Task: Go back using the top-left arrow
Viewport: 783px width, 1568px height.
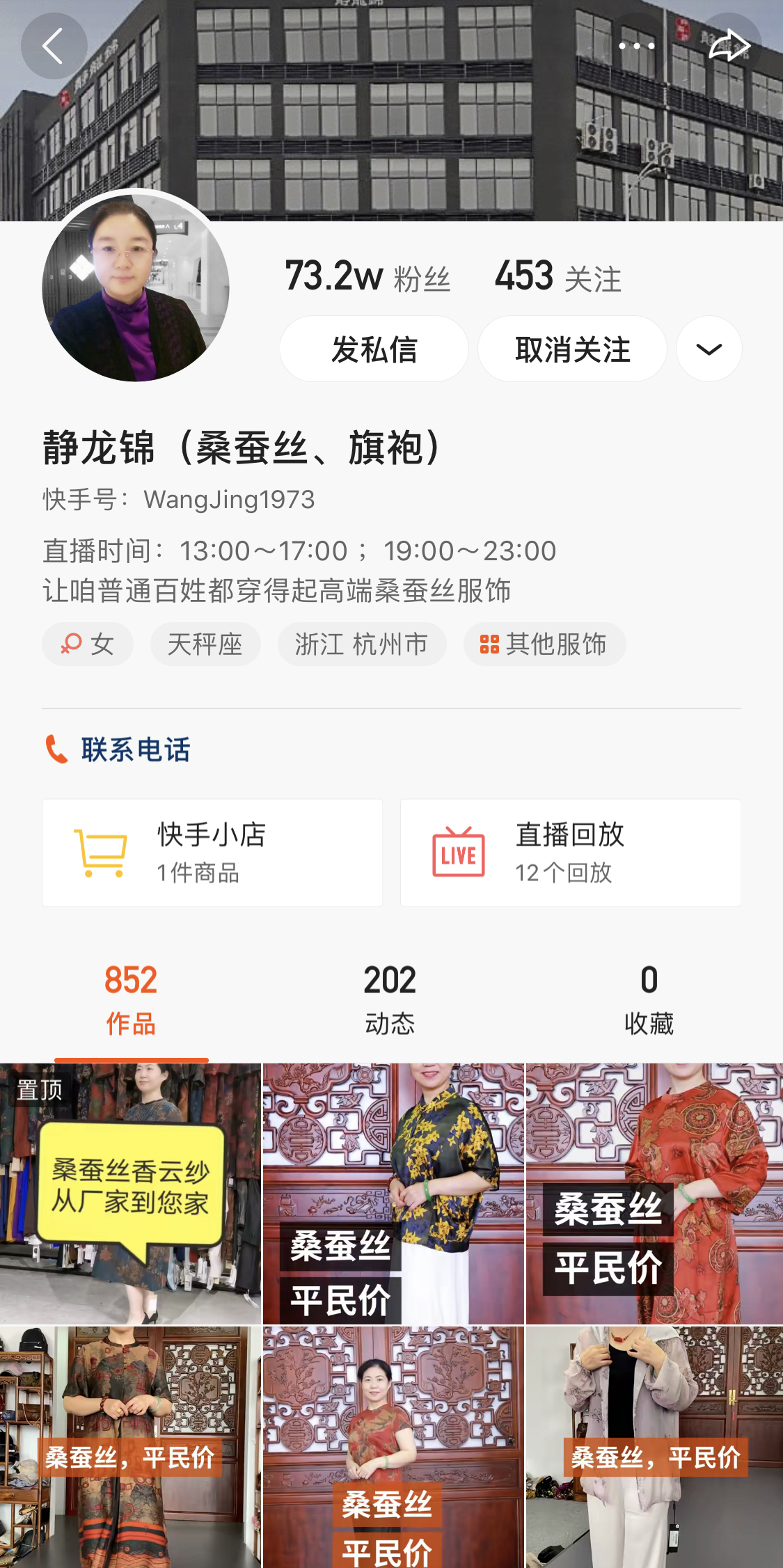Action: 54,46
